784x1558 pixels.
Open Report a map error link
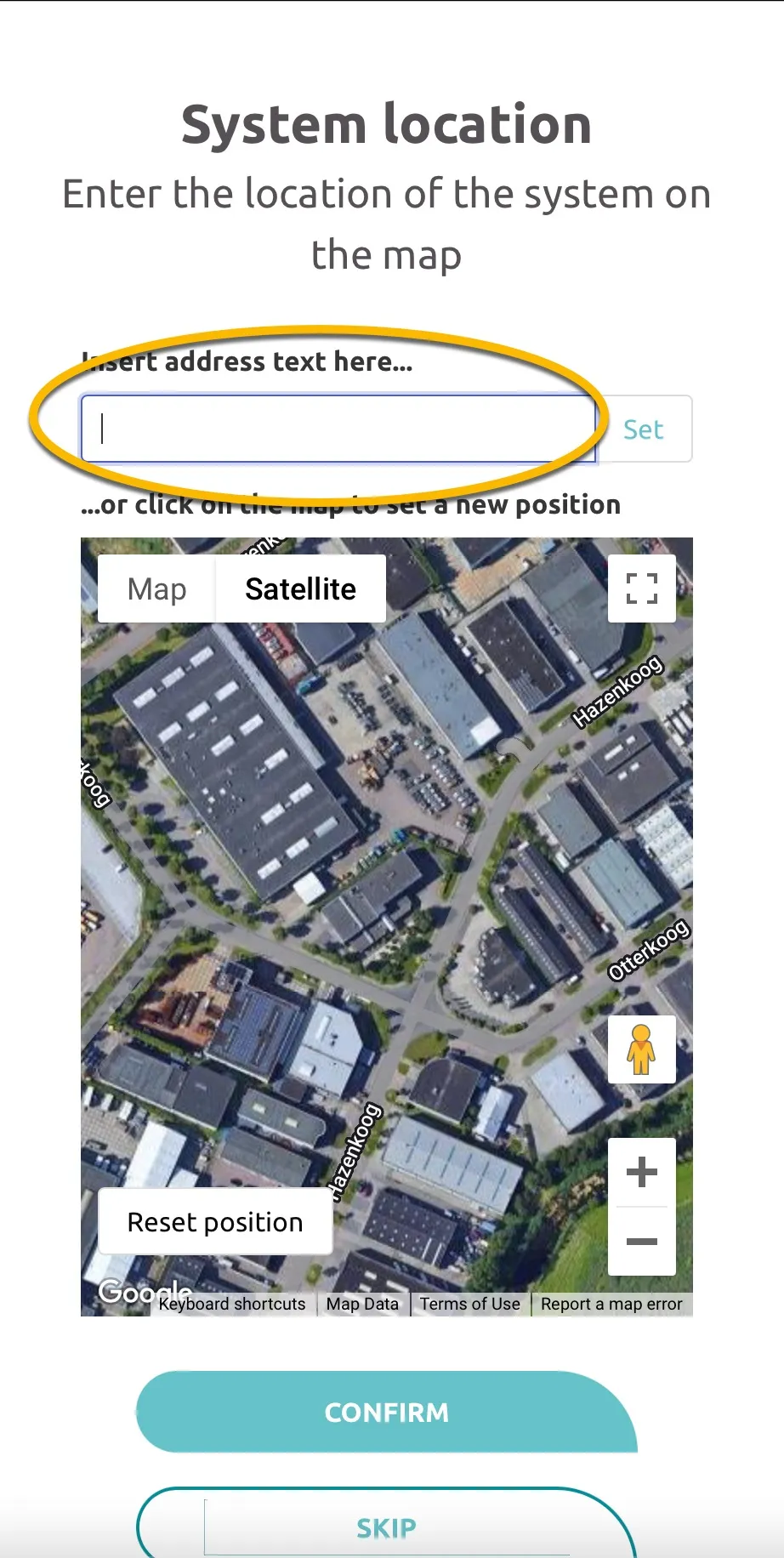611,1304
